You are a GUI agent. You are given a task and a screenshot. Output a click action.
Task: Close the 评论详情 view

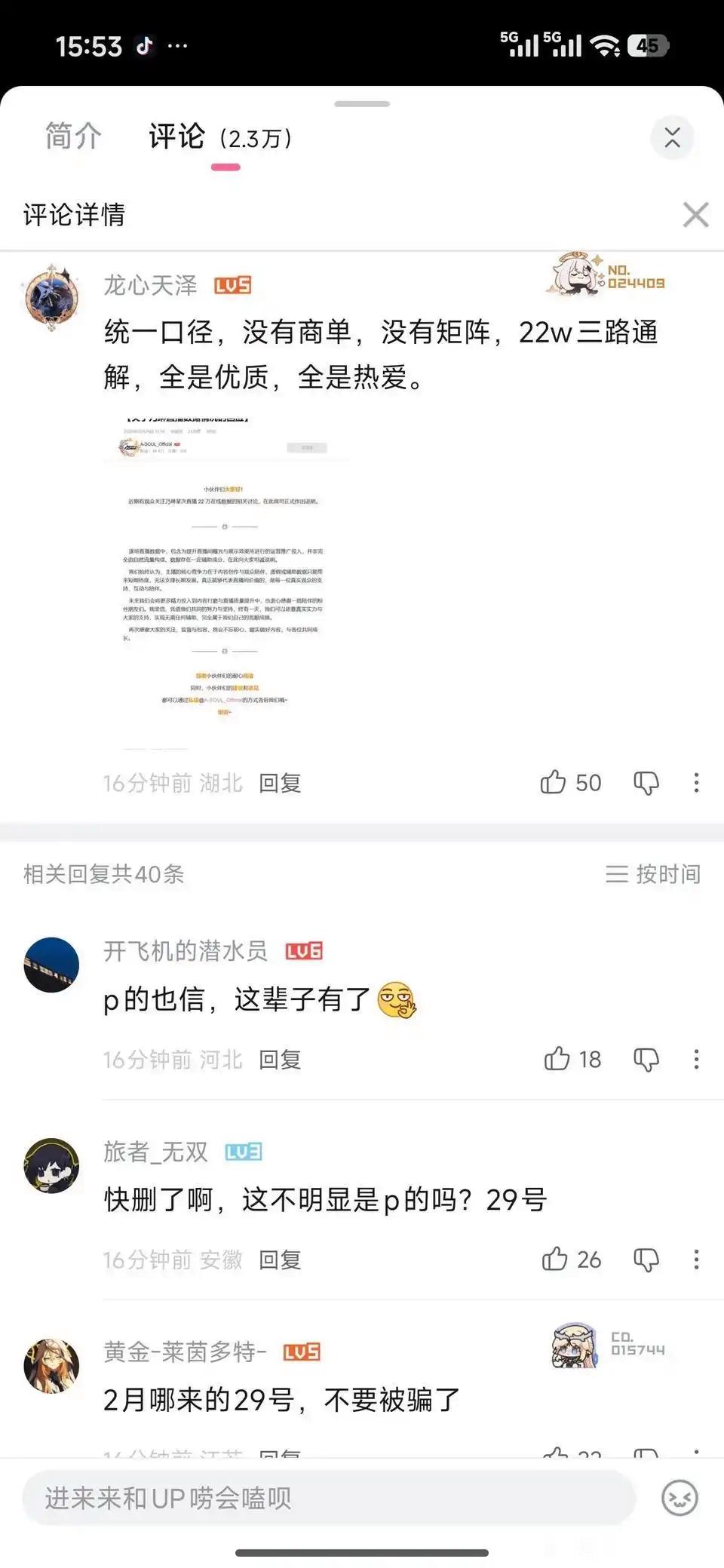tap(695, 215)
